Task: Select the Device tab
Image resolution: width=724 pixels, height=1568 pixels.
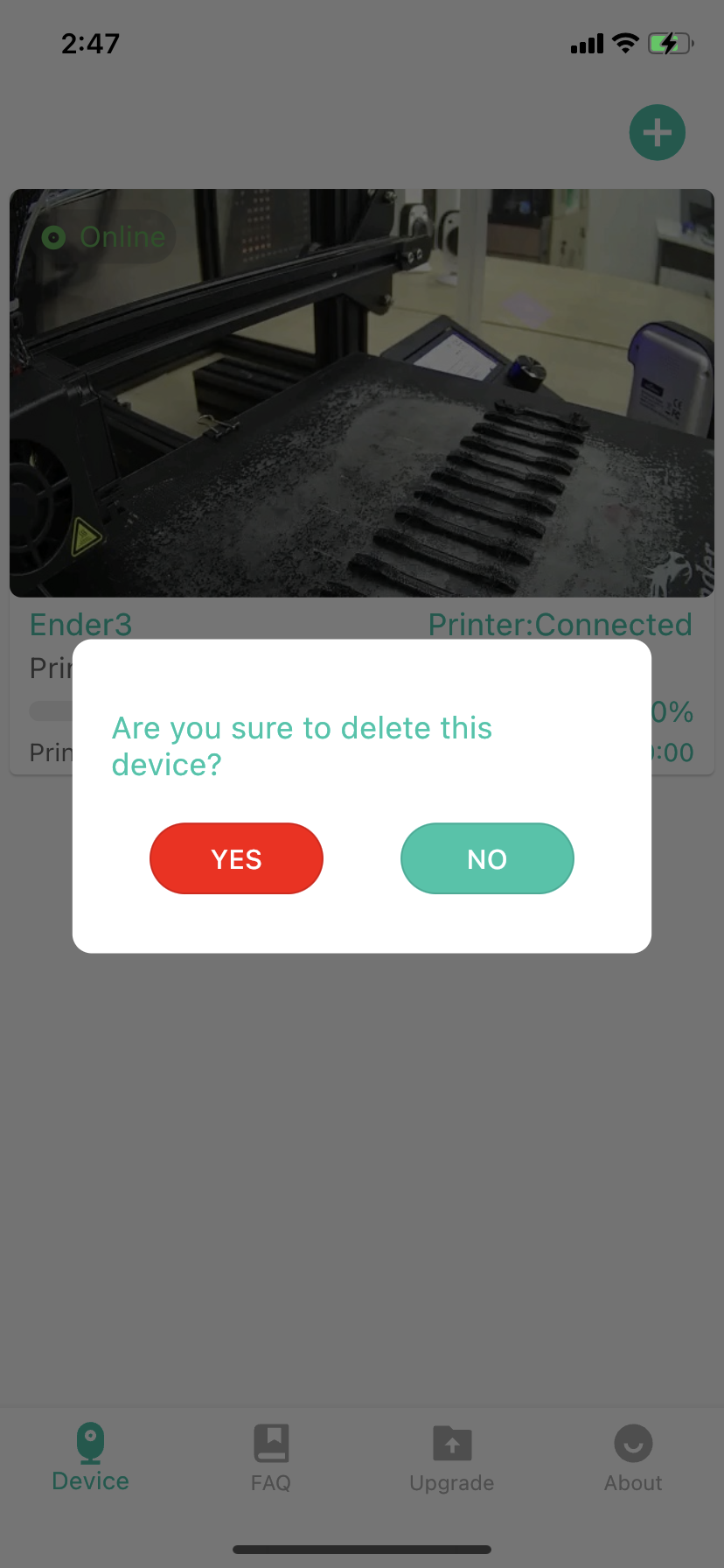Action: (90, 1458)
